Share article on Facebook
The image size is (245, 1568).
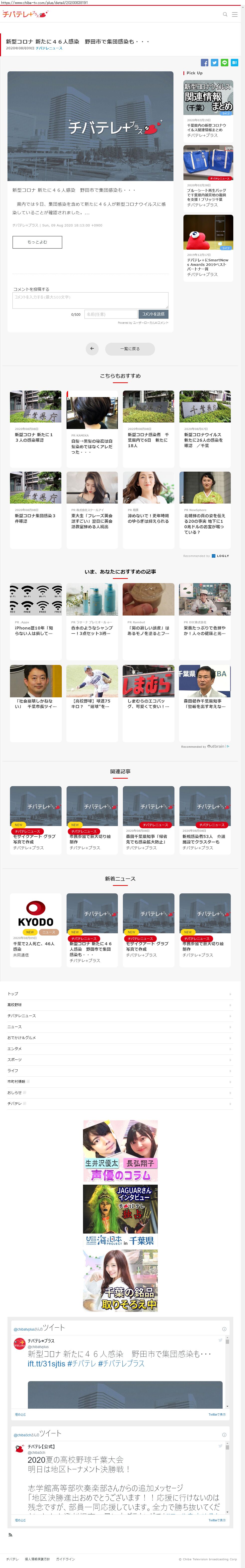coord(204,63)
